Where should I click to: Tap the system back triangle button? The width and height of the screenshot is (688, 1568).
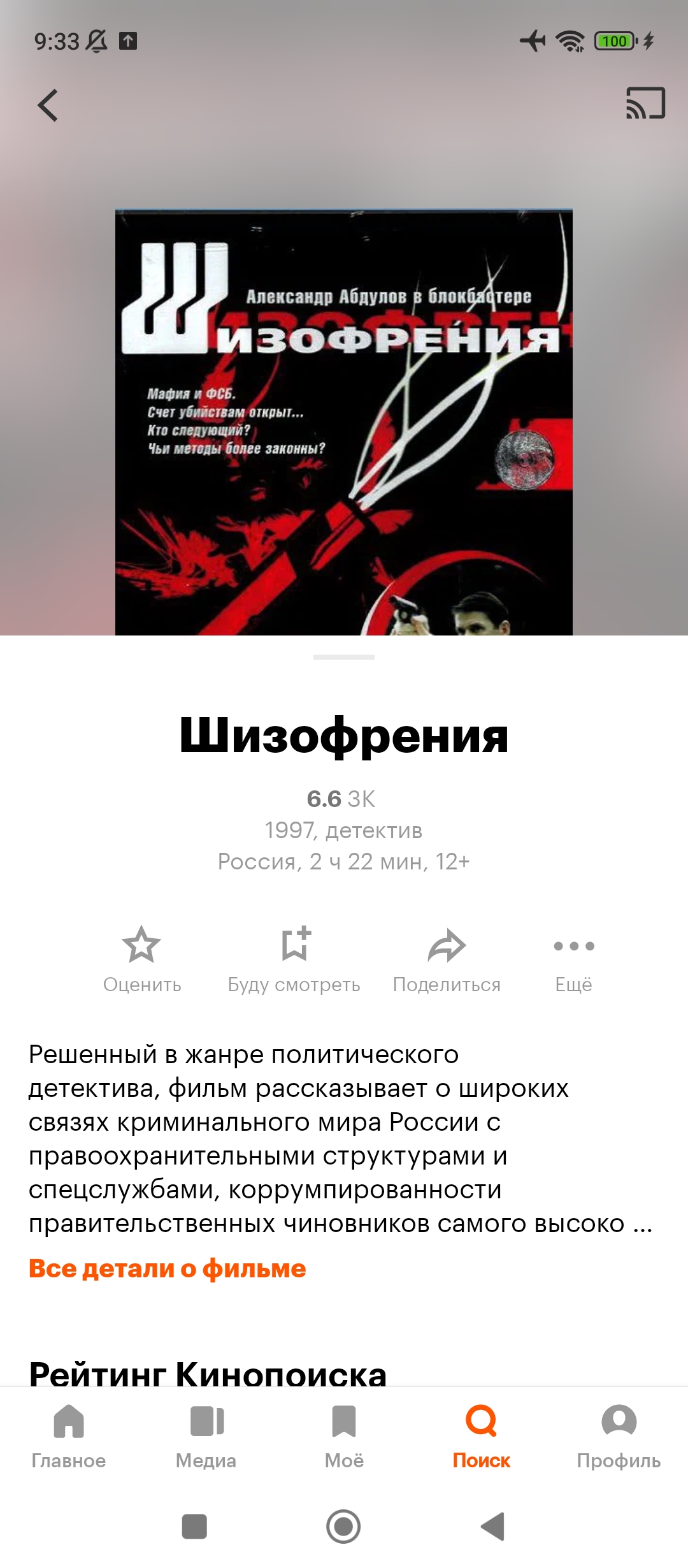493,1527
